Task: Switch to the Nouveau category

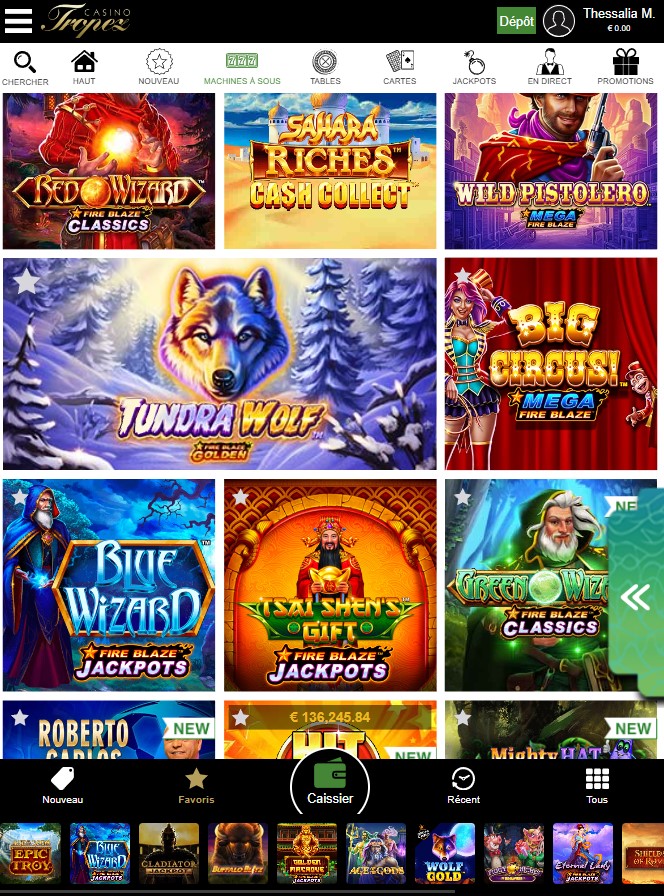Action: [x=158, y=67]
